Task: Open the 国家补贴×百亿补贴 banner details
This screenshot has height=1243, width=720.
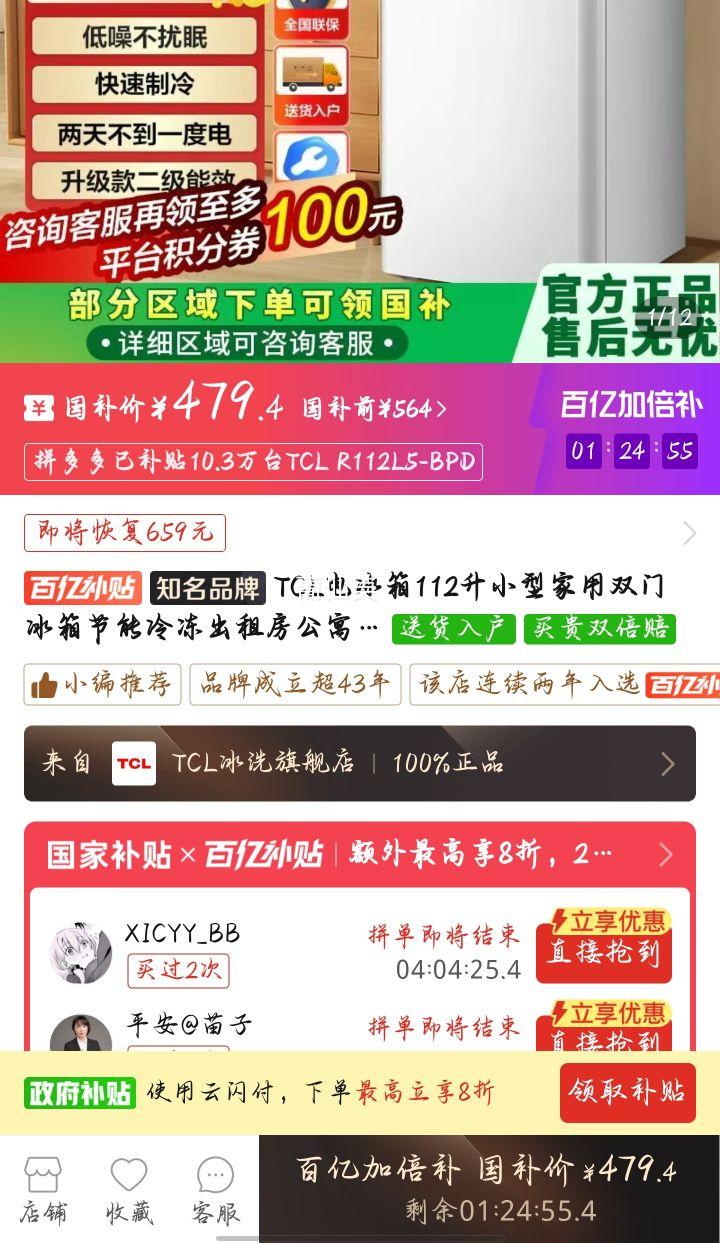Action: (x=360, y=855)
